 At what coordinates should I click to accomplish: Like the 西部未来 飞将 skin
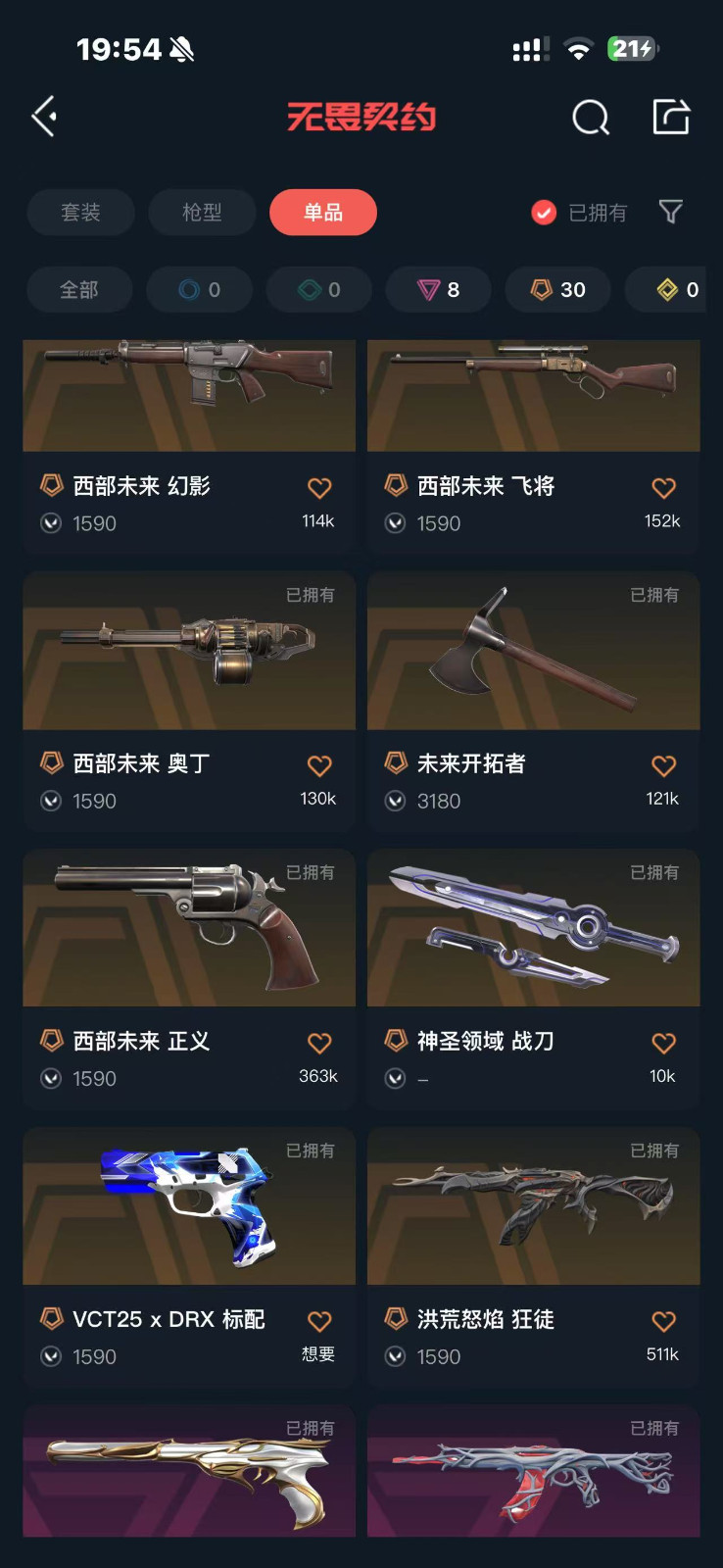click(x=663, y=487)
